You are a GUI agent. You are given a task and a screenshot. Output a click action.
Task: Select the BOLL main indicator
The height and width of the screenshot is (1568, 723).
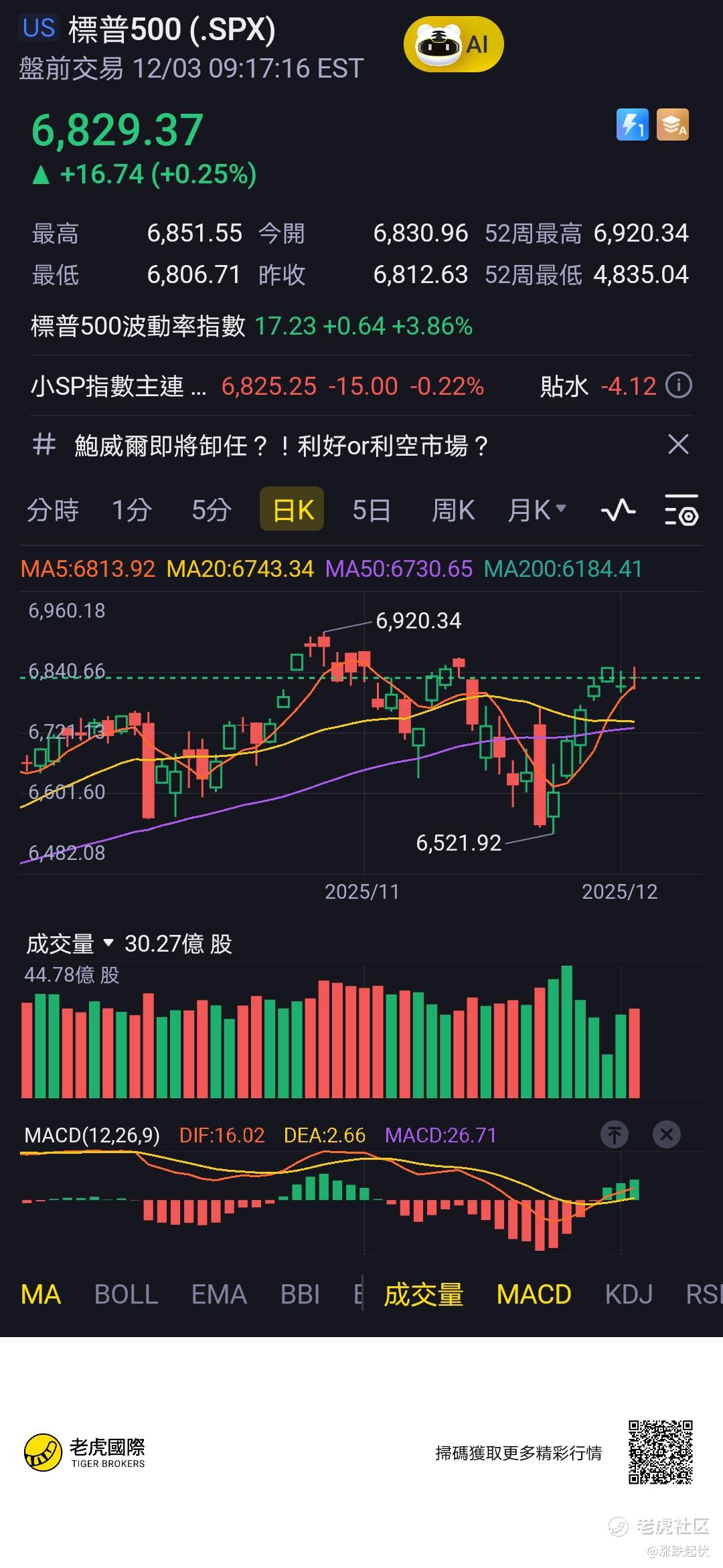point(126,1294)
